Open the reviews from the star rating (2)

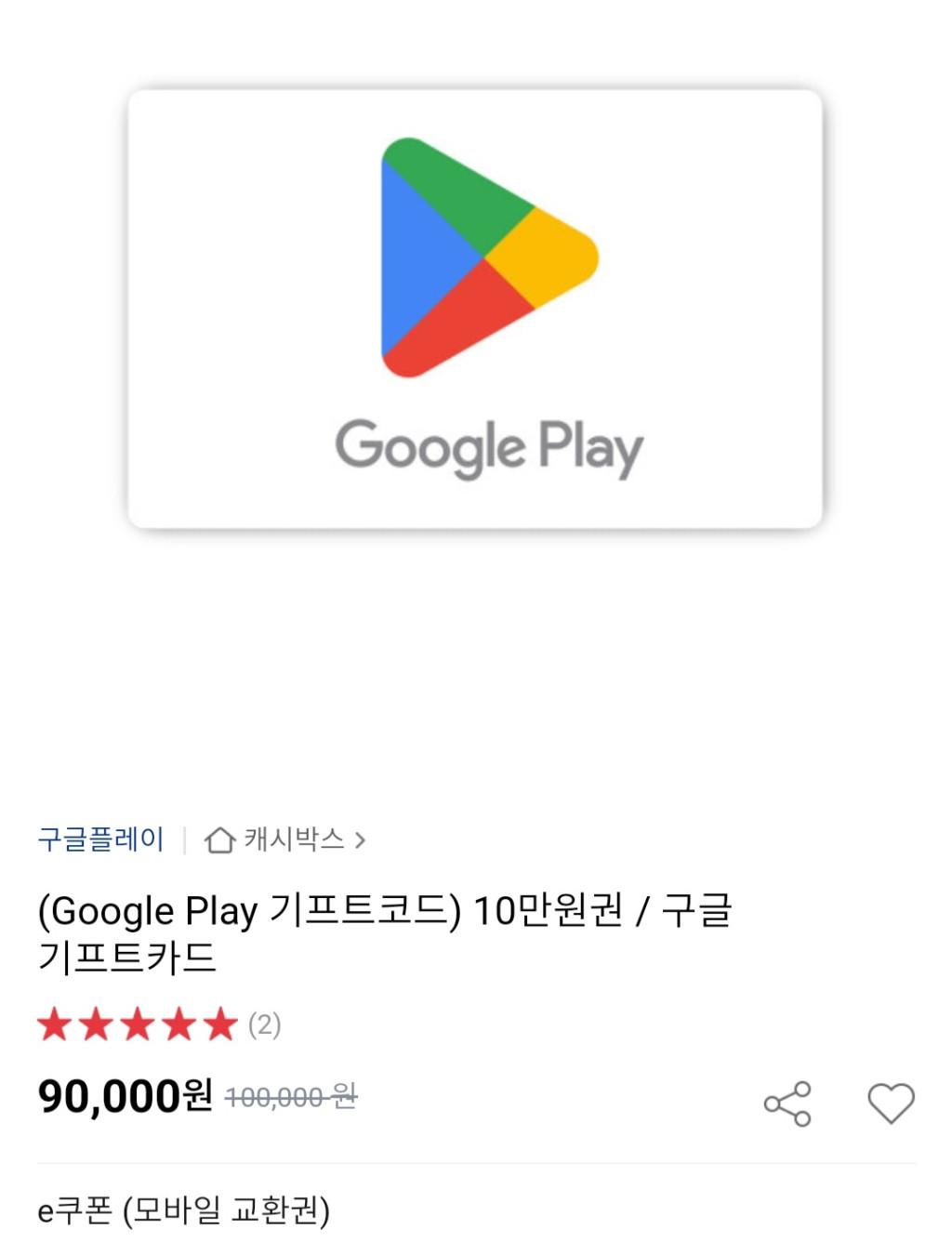pos(158,1024)
